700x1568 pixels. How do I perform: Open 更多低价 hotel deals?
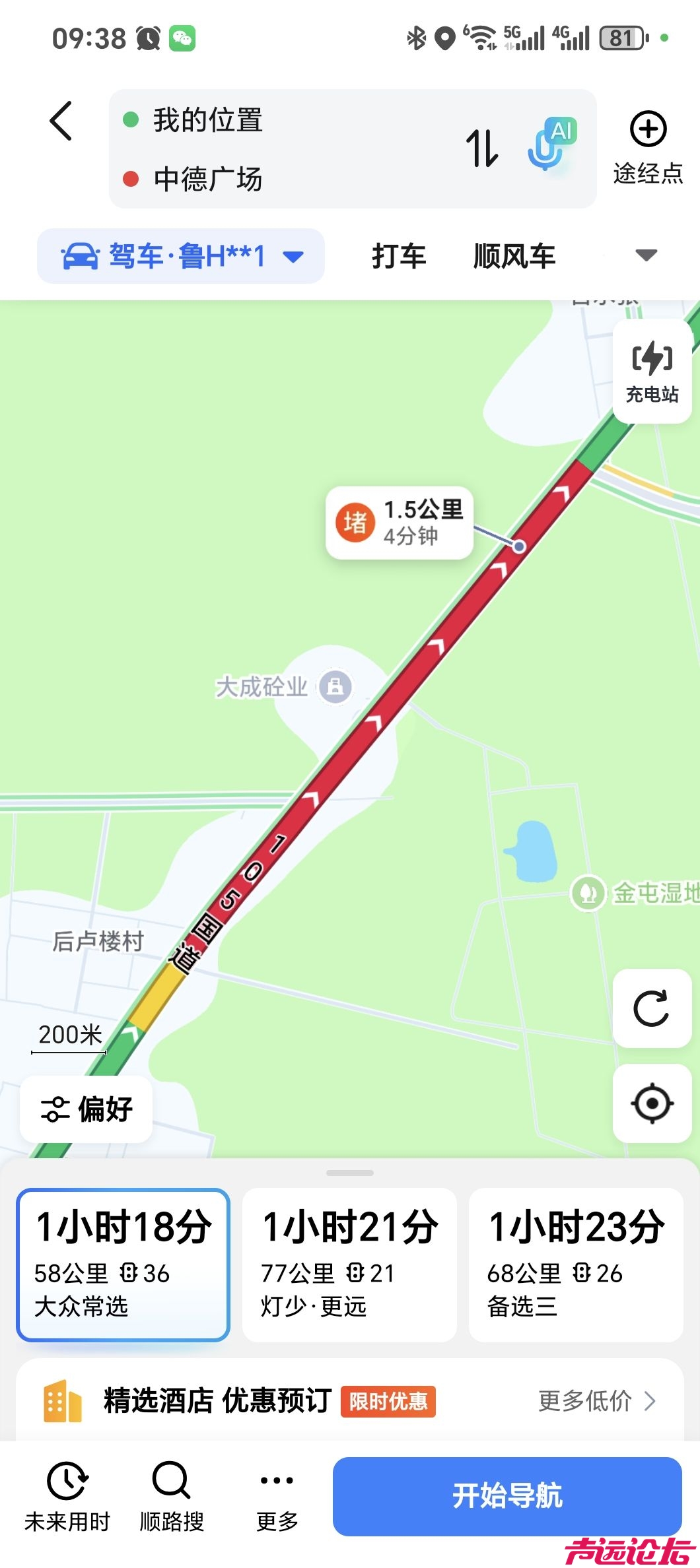[596, 1400]
